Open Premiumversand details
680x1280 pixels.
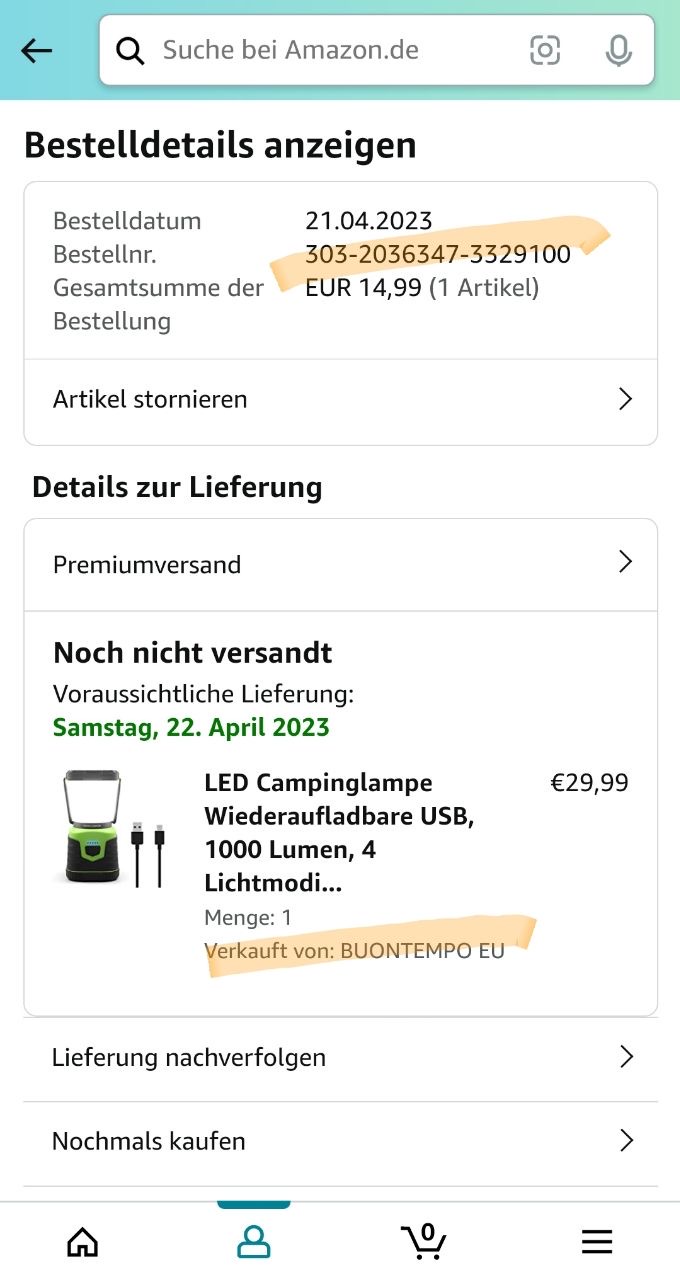point(340,564)
